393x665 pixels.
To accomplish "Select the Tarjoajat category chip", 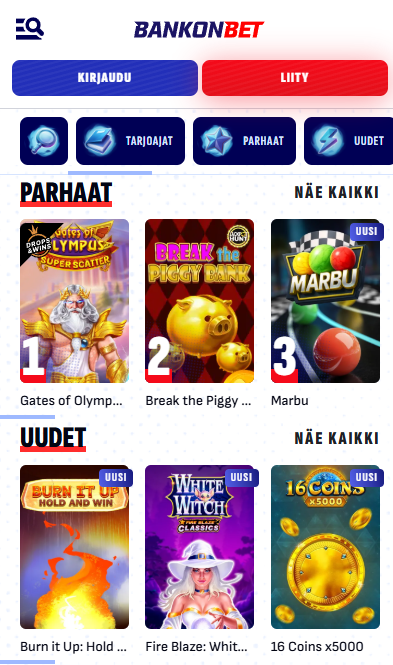I will click(x=130, y=141).
